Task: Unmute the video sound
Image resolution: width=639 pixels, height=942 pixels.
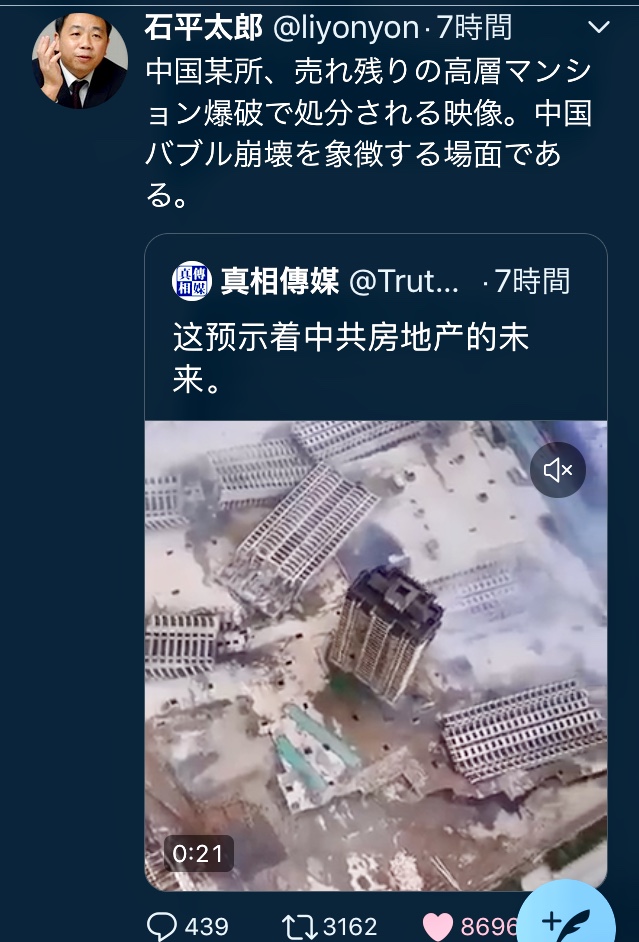Action: tap(557, 469)
